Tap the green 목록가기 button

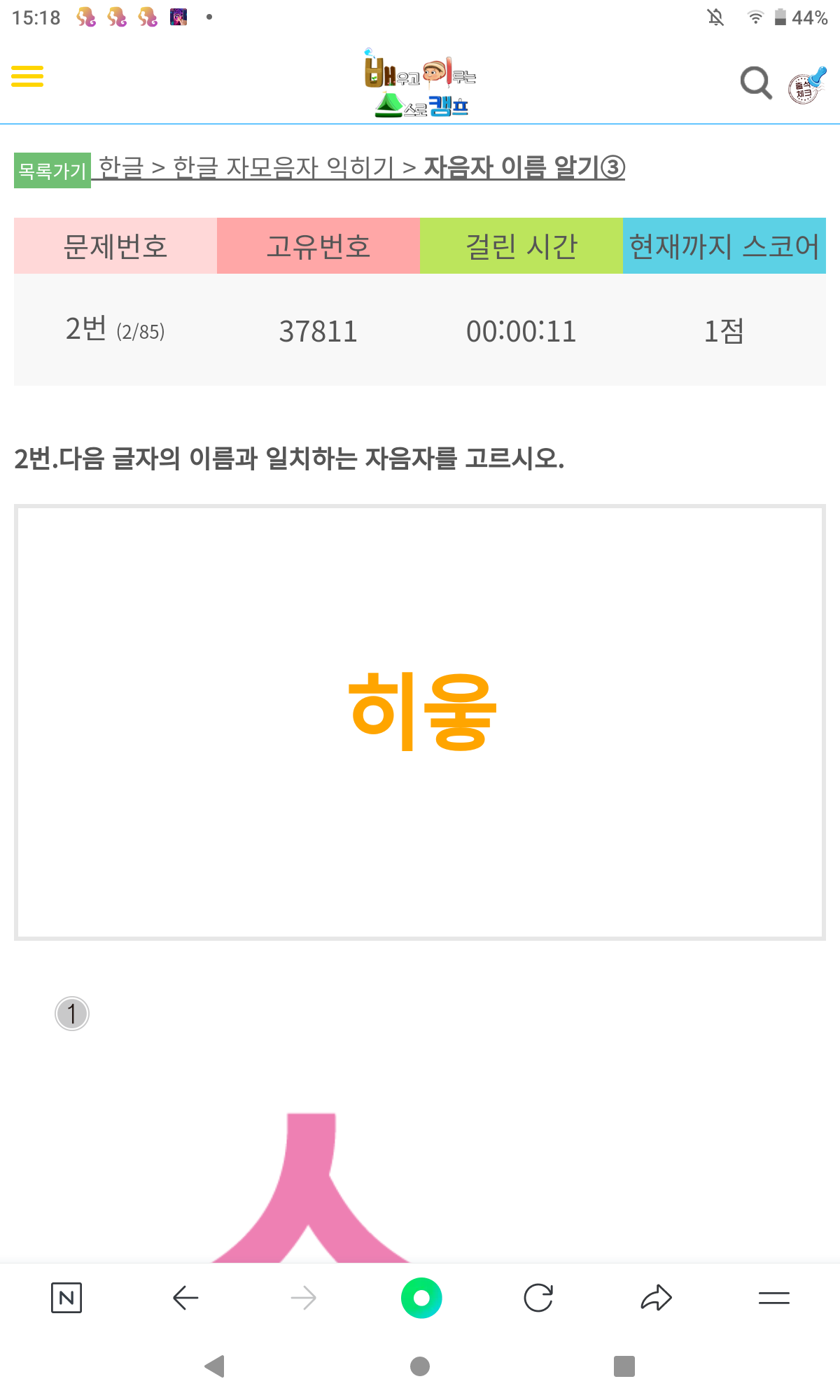52,170
